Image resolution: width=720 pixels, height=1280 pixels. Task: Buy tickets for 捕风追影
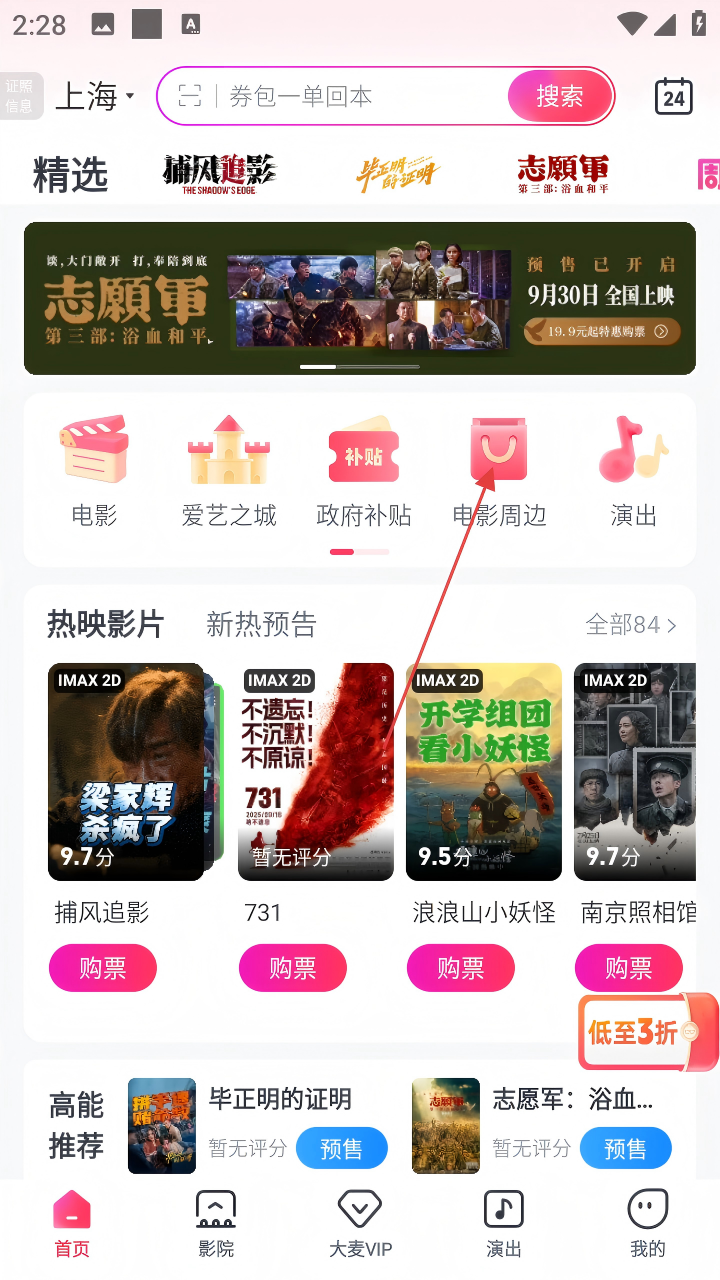tap(103, 968)
